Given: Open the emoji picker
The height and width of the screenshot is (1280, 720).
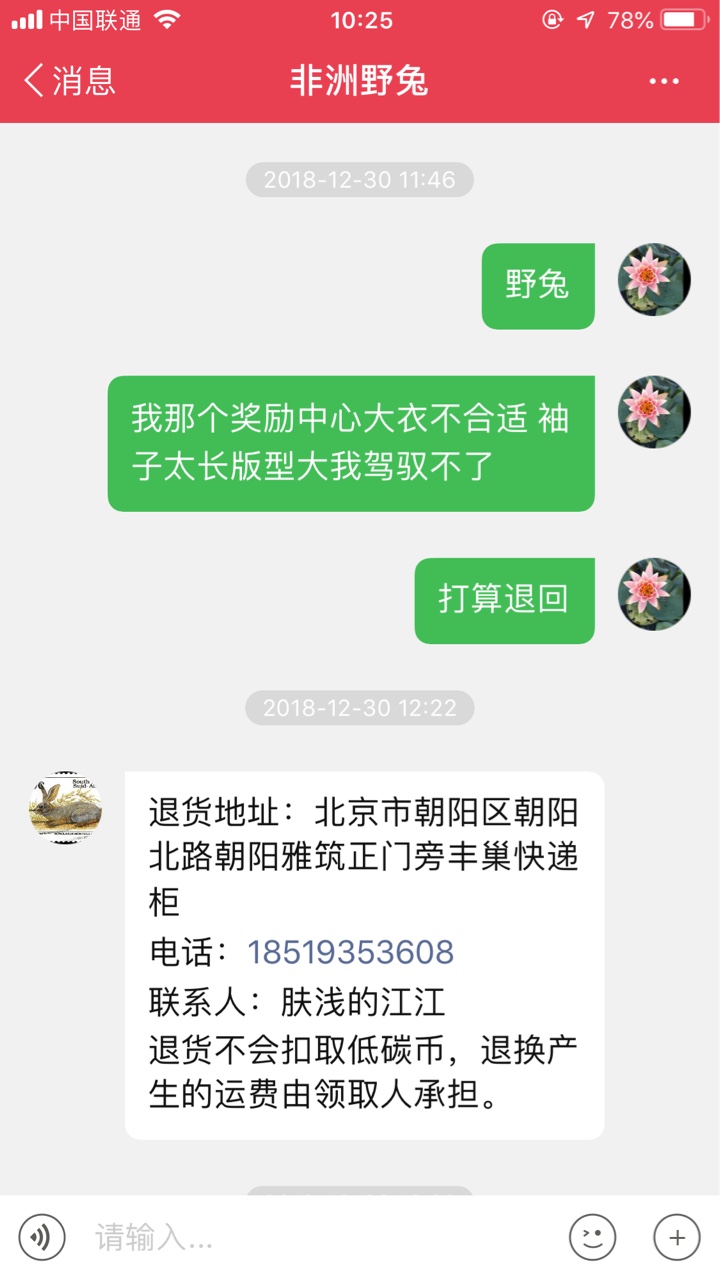Looking at the screenshot, I should [x=593, y=1238].
